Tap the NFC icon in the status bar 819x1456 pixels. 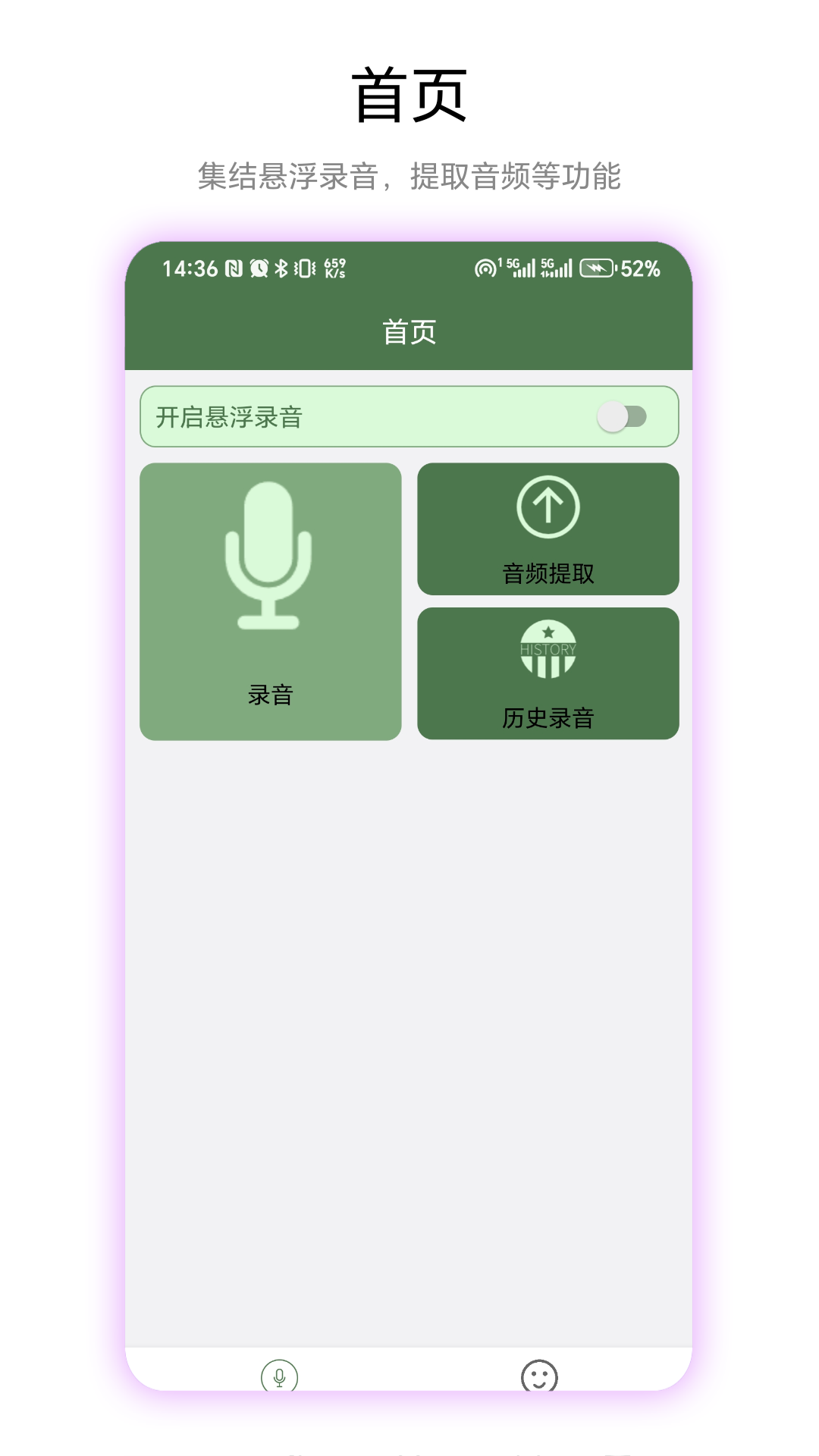[x=234, y=268]
